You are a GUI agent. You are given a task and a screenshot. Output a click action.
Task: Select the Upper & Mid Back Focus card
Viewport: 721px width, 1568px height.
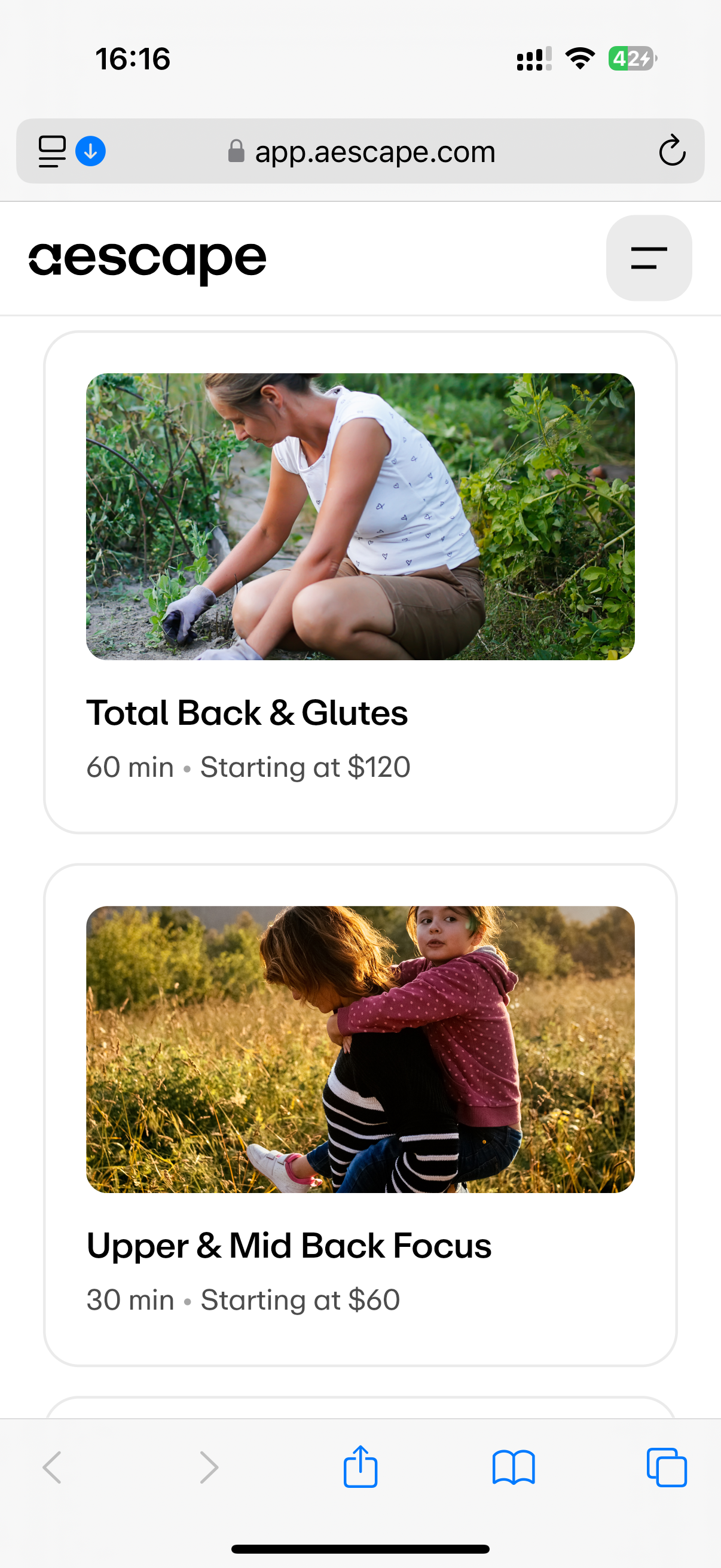pos(360,1114)
